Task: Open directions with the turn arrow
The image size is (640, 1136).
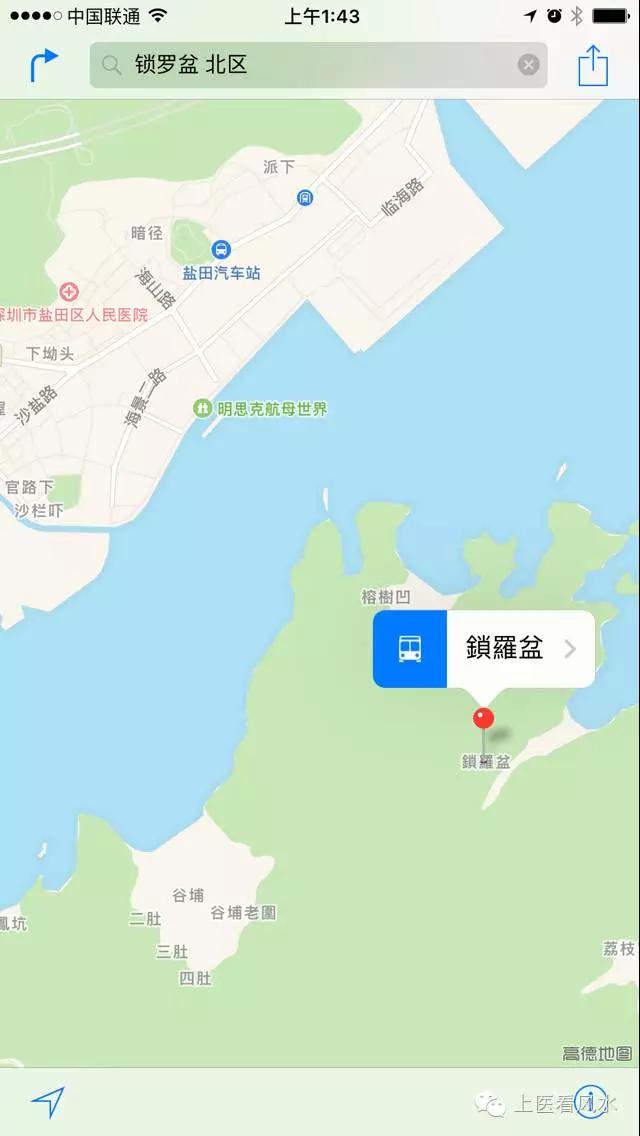Action: (x=43, y=66)
